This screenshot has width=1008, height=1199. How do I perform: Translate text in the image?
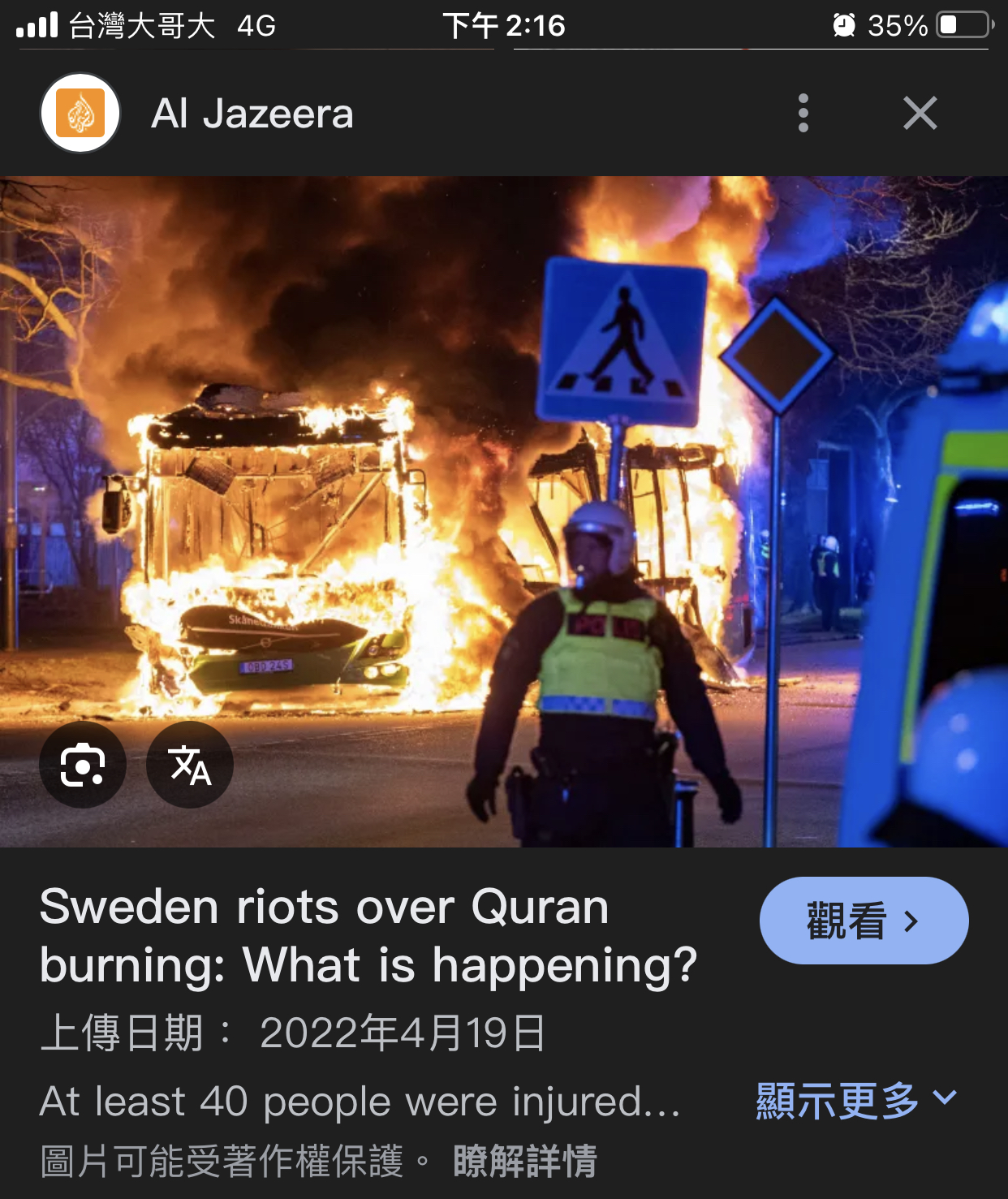tap(190, 765)
